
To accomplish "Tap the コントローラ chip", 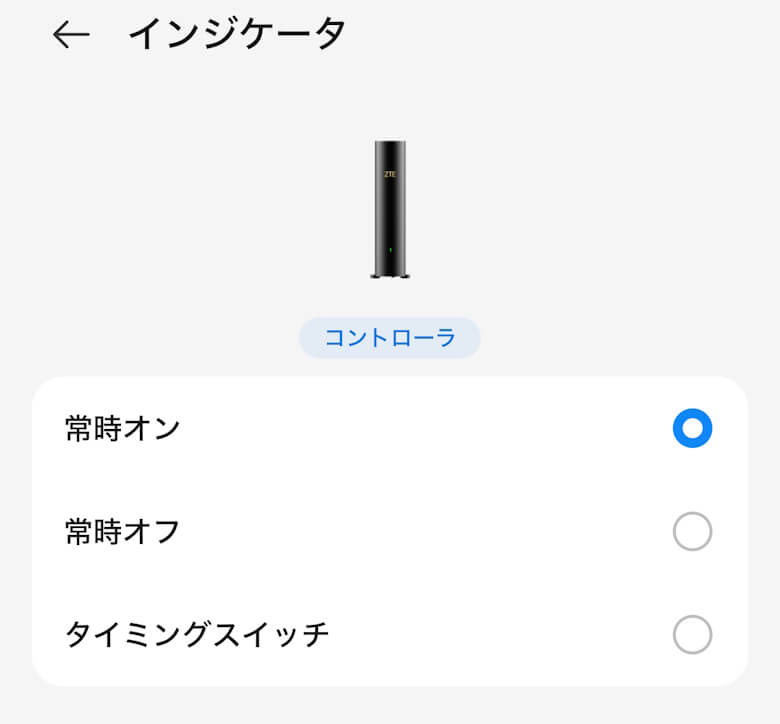I will pyautogui.click(x=390, y=338).
